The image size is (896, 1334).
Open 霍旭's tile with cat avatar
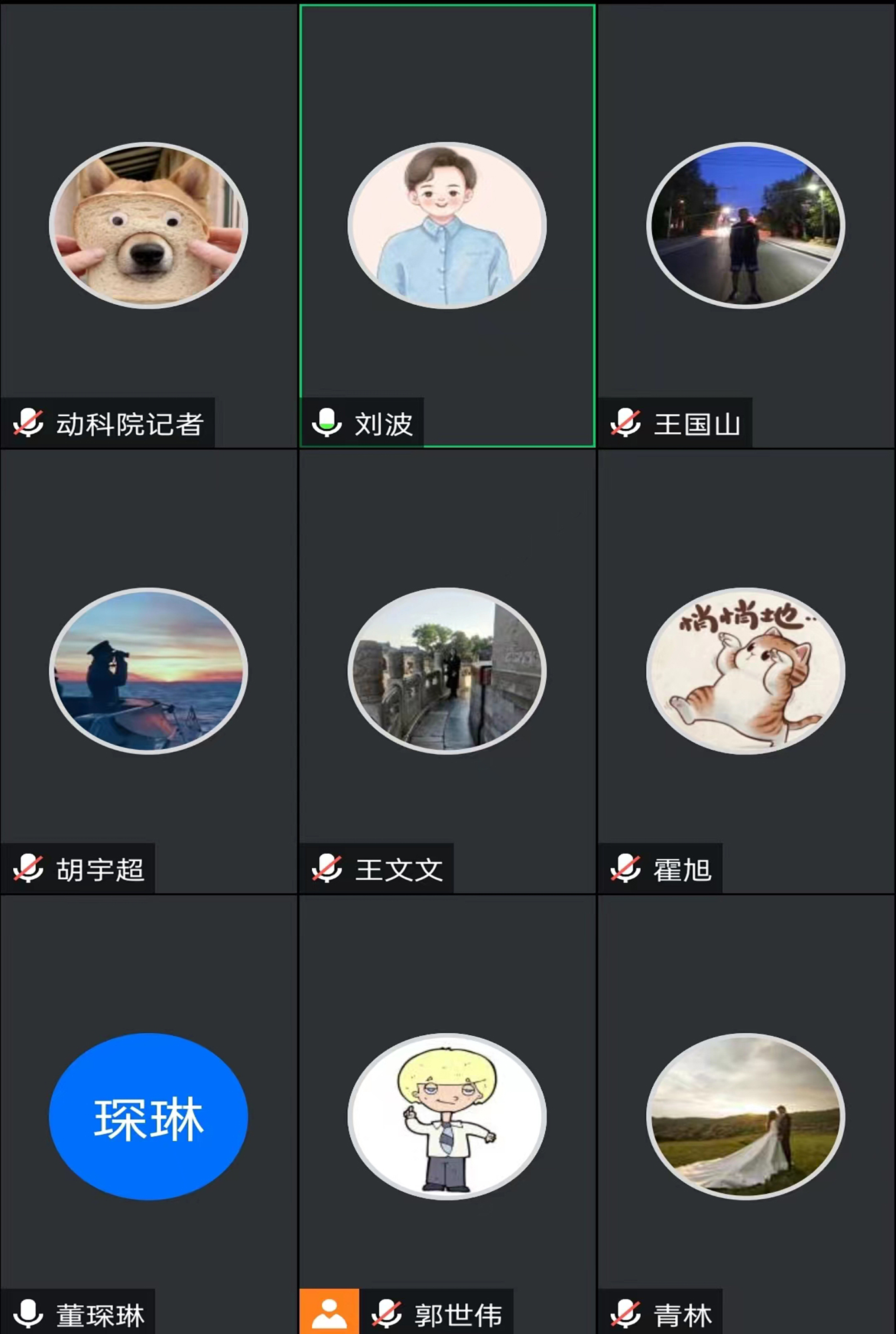pos(745,671)
